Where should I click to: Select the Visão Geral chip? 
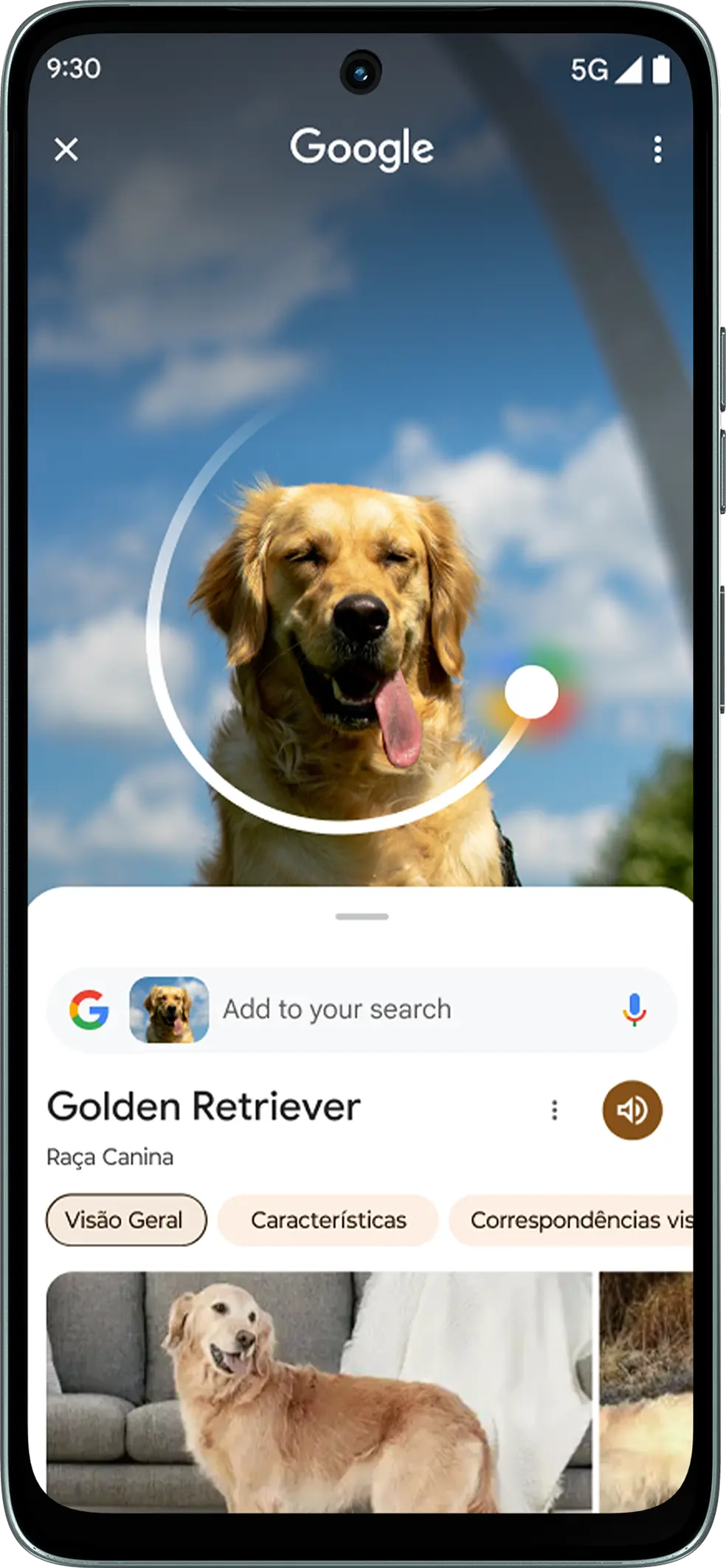pos(126,1220)
